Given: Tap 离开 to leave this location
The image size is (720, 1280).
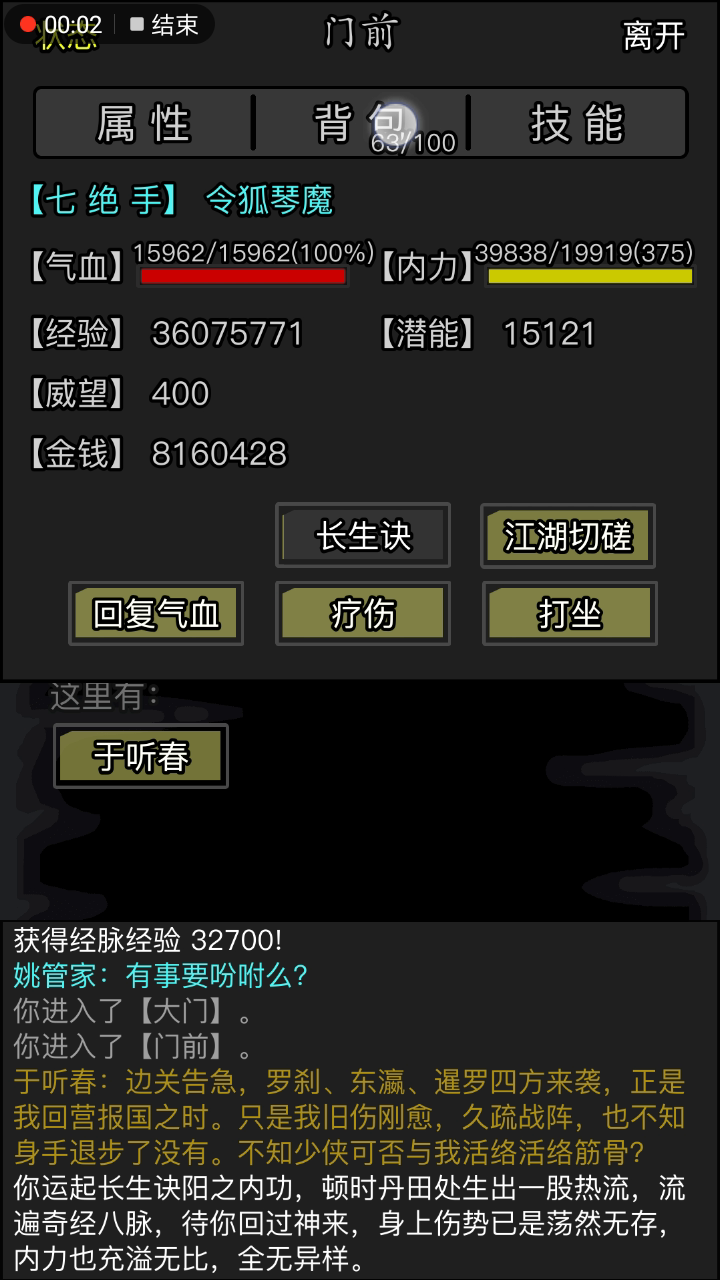Looking at the screenshot, I should point(653,36).
